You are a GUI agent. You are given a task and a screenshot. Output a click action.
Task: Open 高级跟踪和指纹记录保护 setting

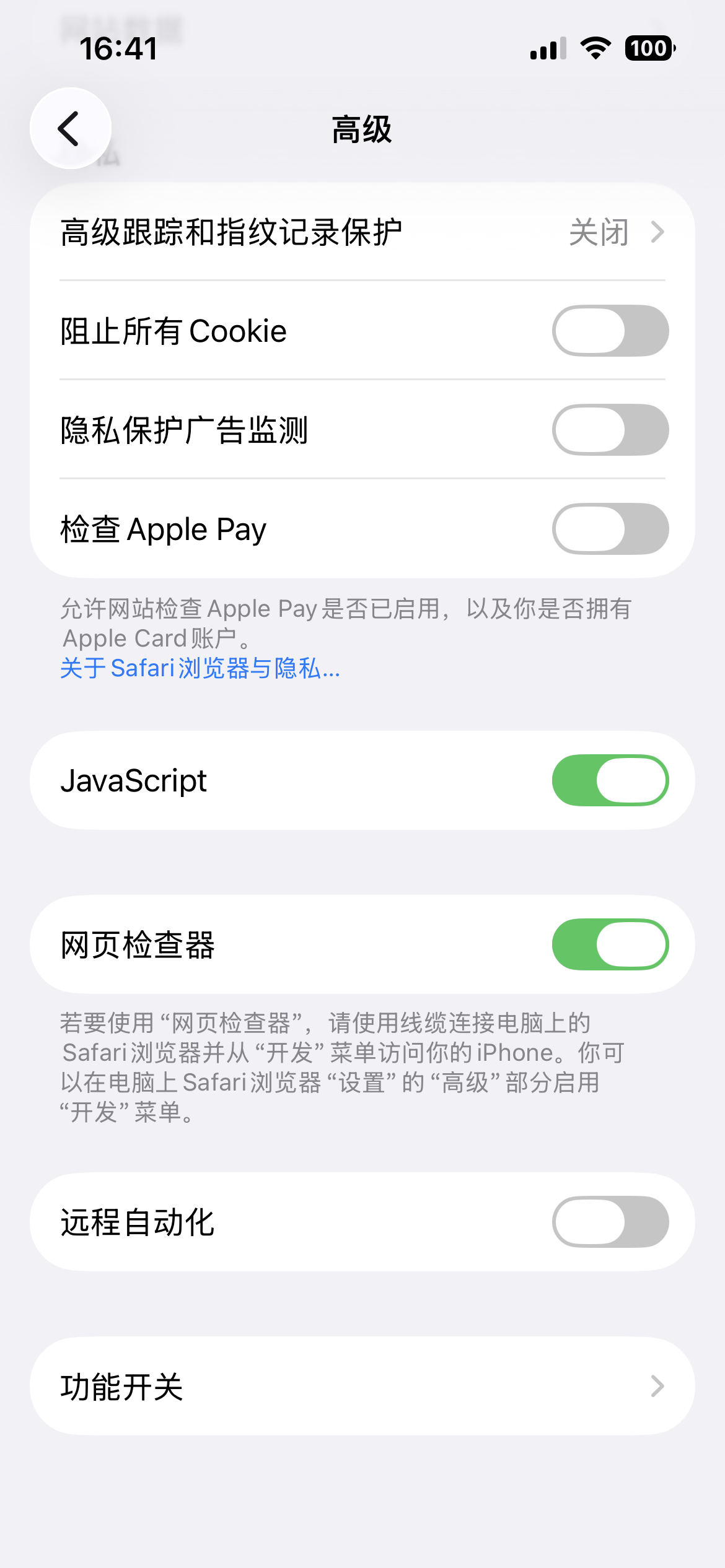click(x=362, y=232)
